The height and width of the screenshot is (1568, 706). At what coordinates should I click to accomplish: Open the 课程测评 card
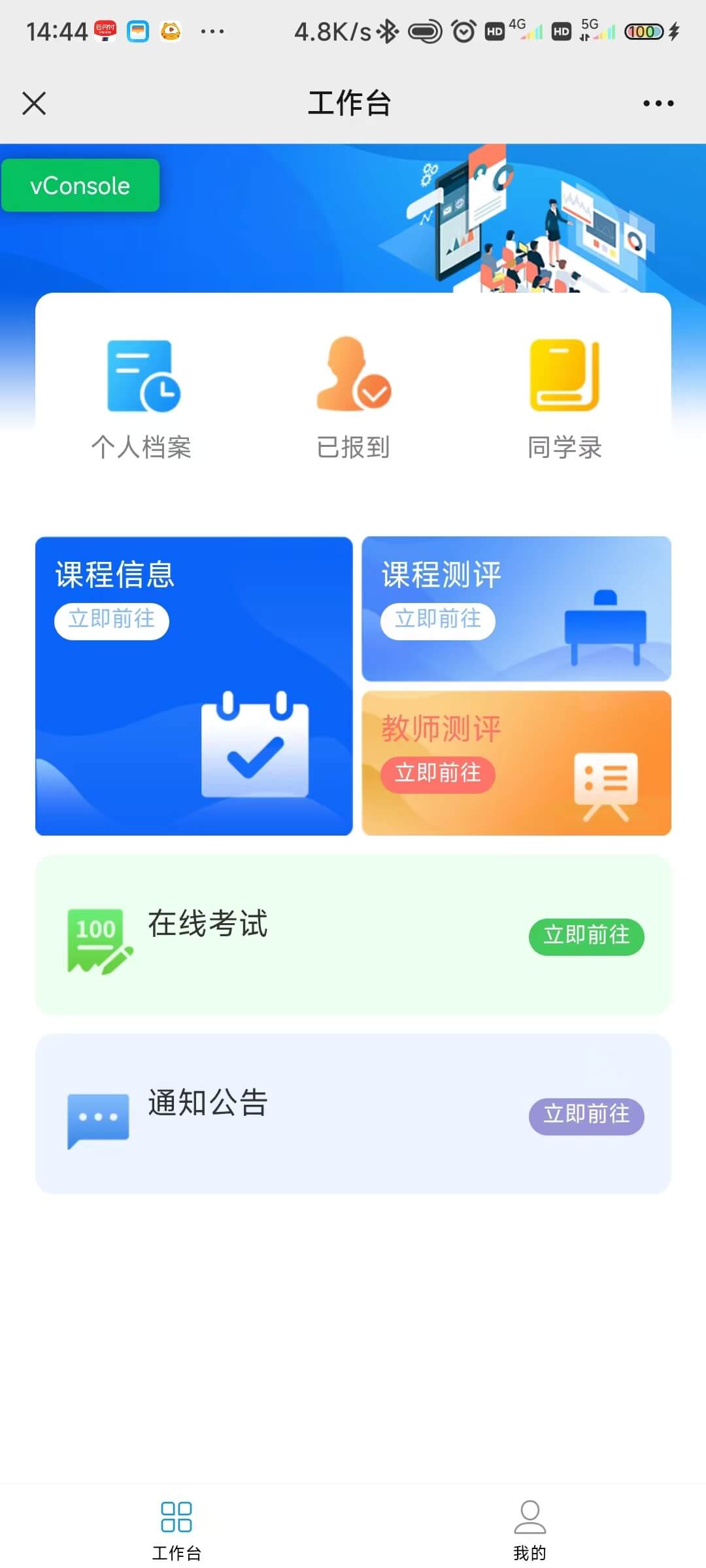[516, 608]
